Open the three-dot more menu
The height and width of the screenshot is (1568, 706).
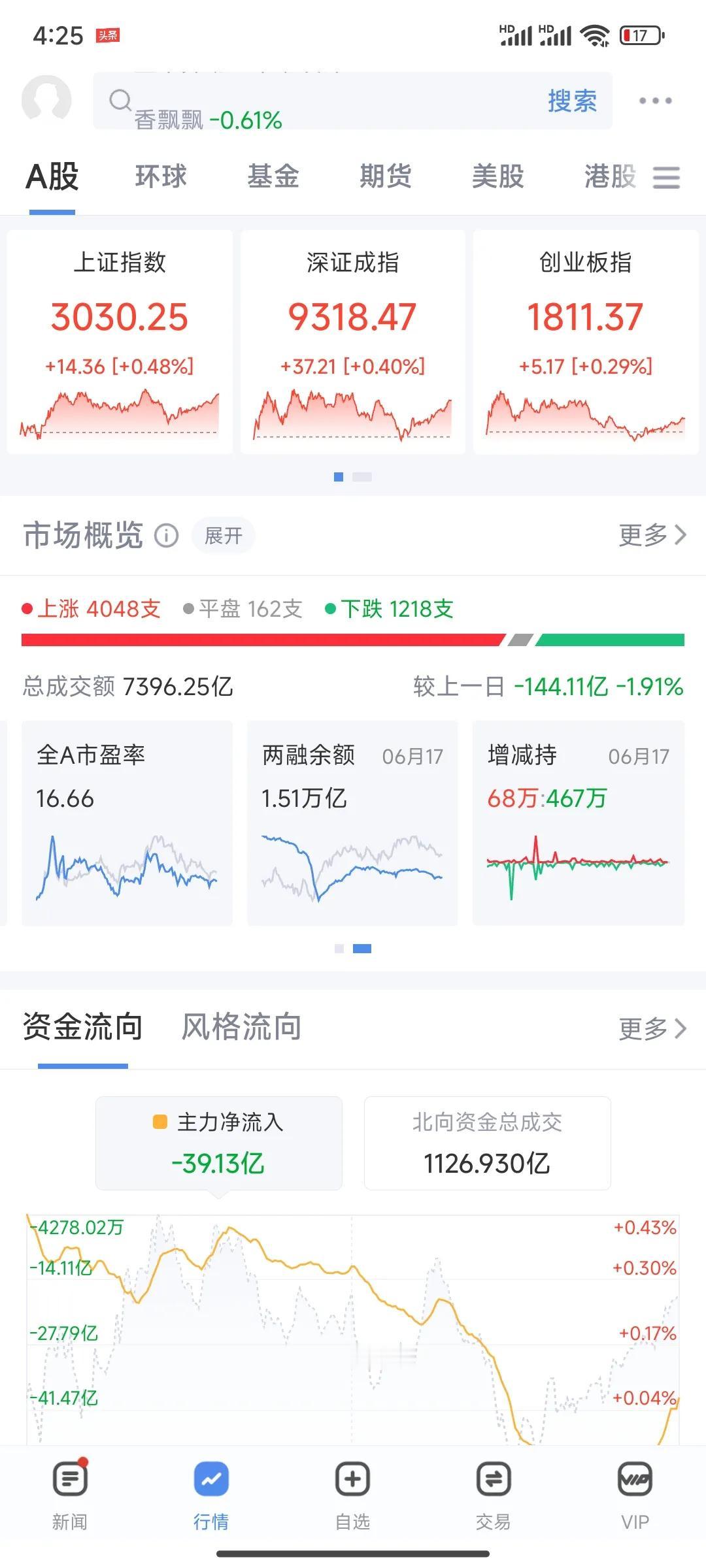tap(656, 99)
